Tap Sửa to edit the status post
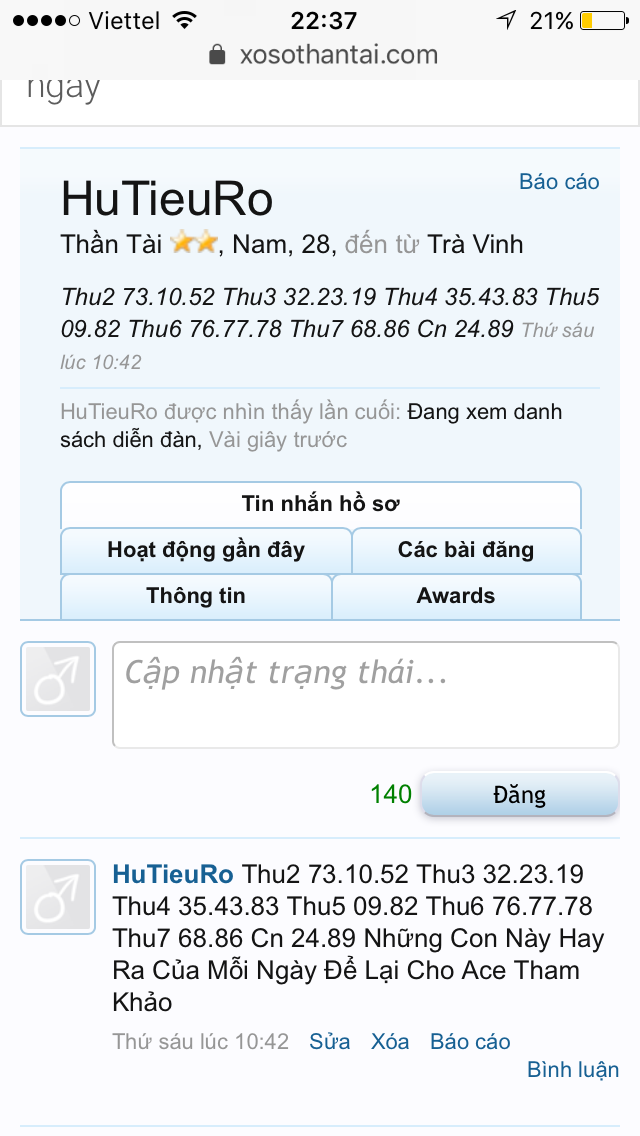The image size is (640, 1136). tap(330, 1041)
